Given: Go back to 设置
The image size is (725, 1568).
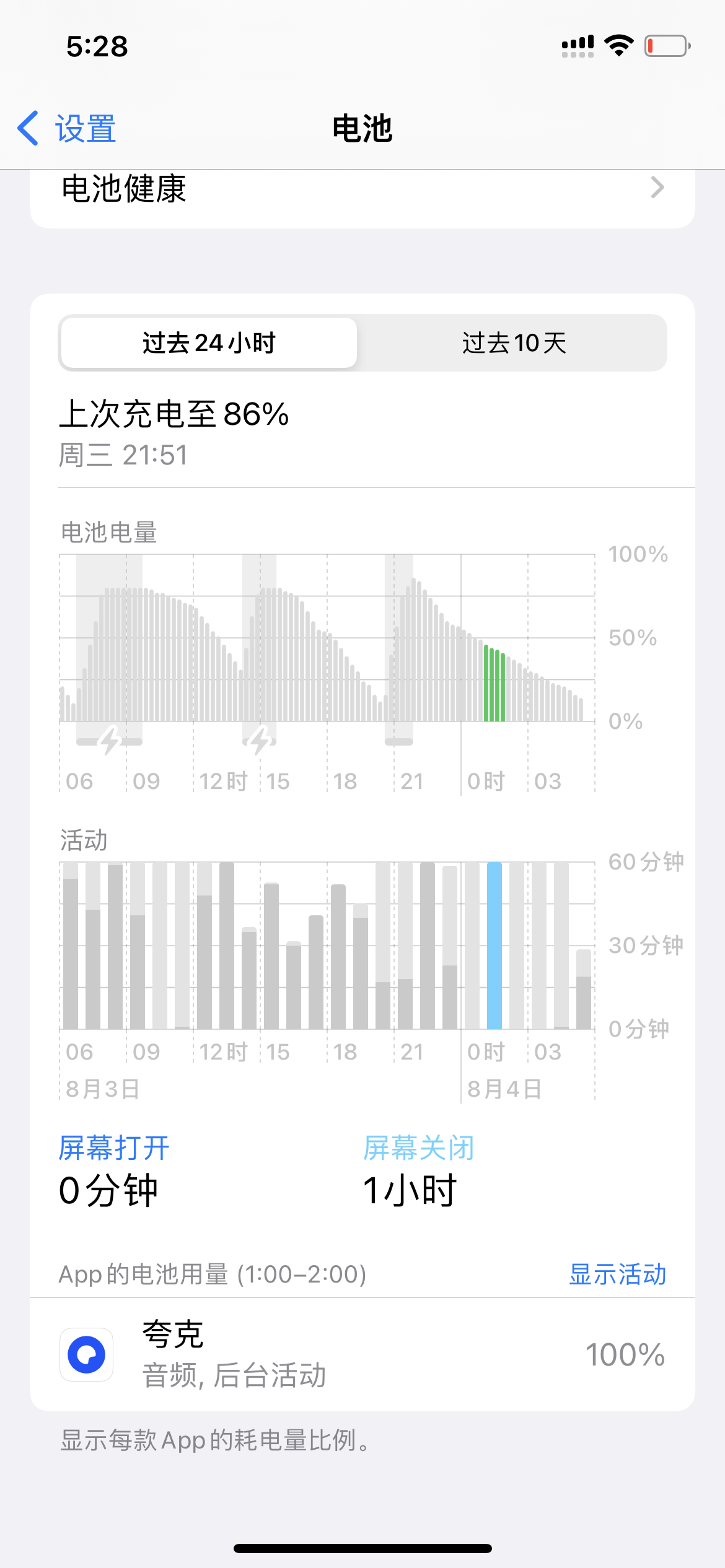Looking at the screenshot, I should [x=67, y=129].
